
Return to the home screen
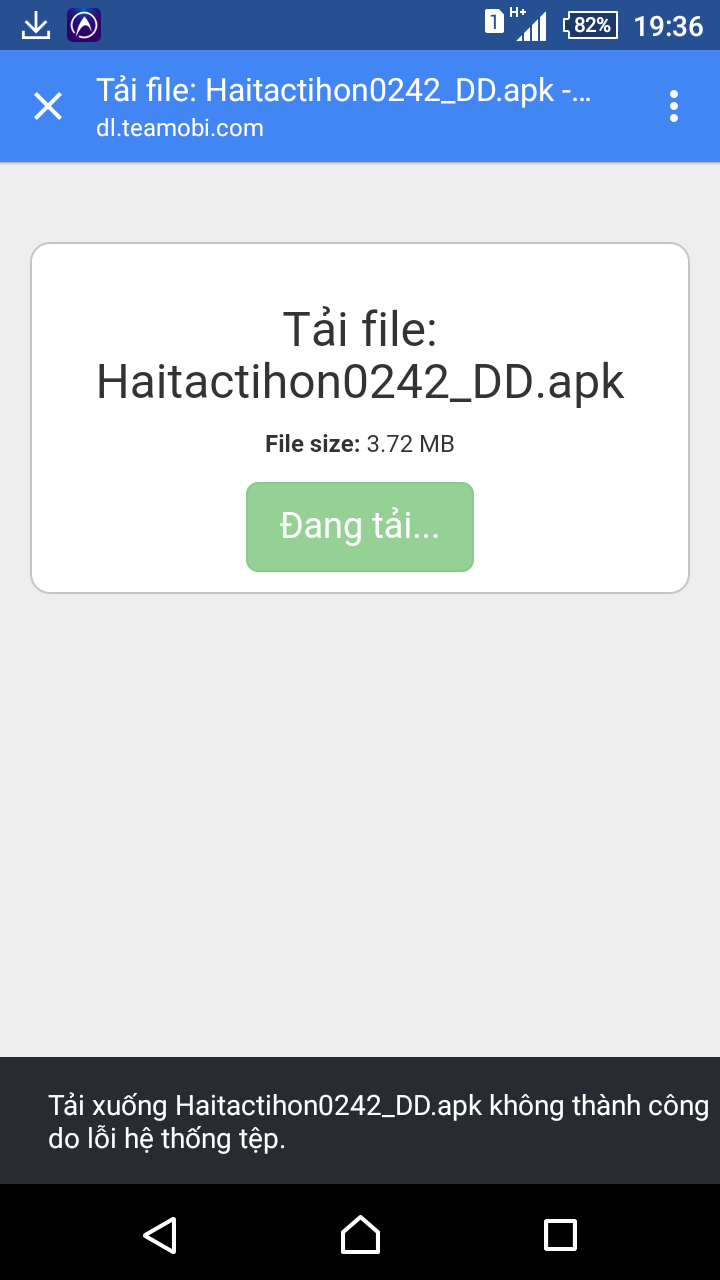point(360,1235)
